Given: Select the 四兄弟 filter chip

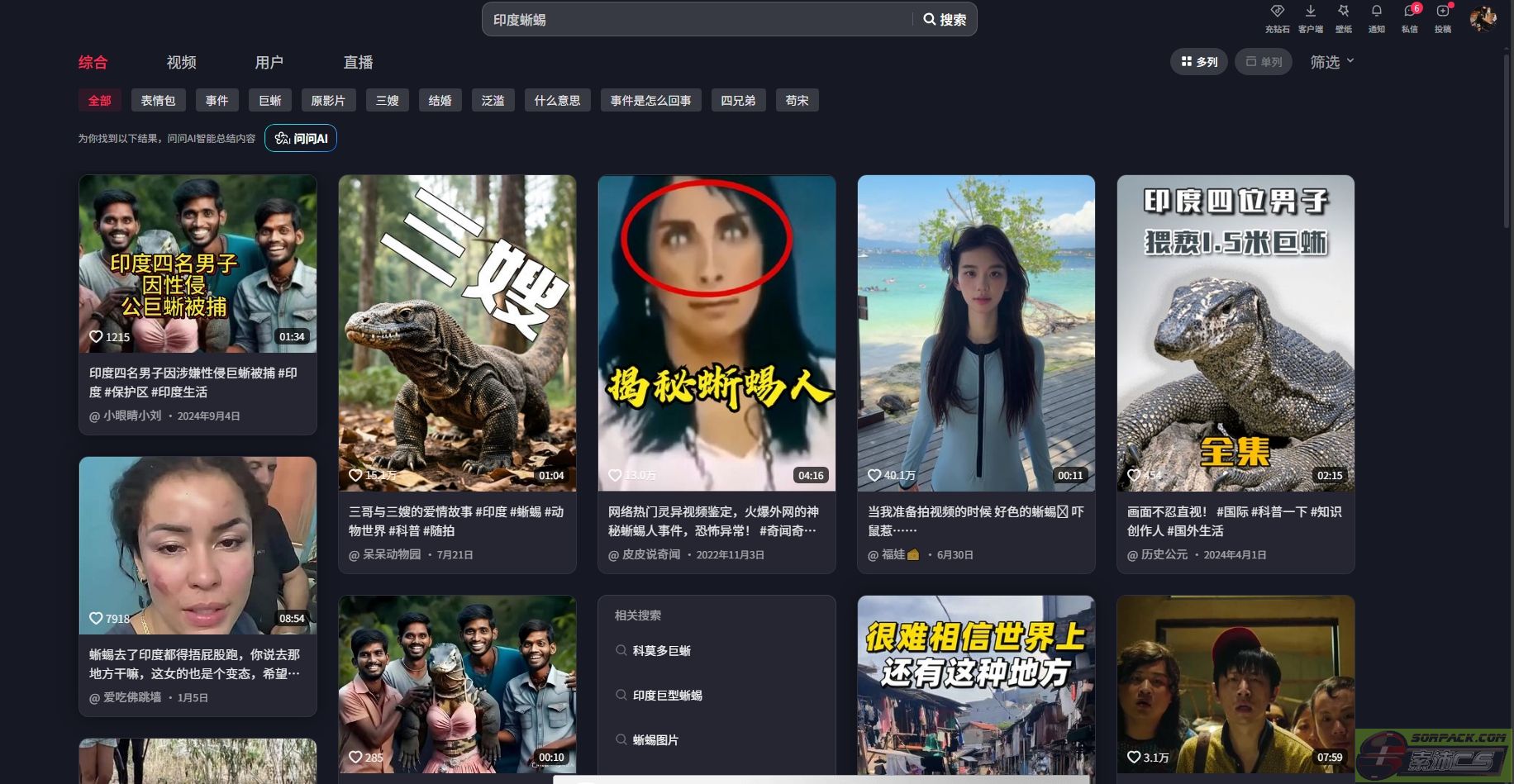Looking at the screenshot, I should [738, 100].
